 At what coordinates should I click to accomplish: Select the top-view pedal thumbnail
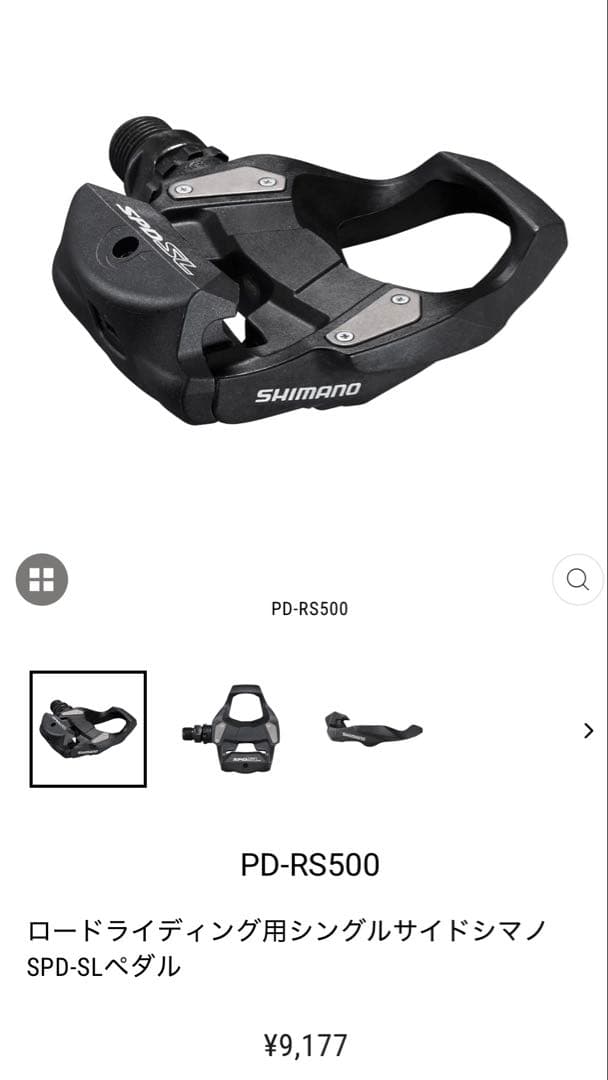(x=230, y=729)
